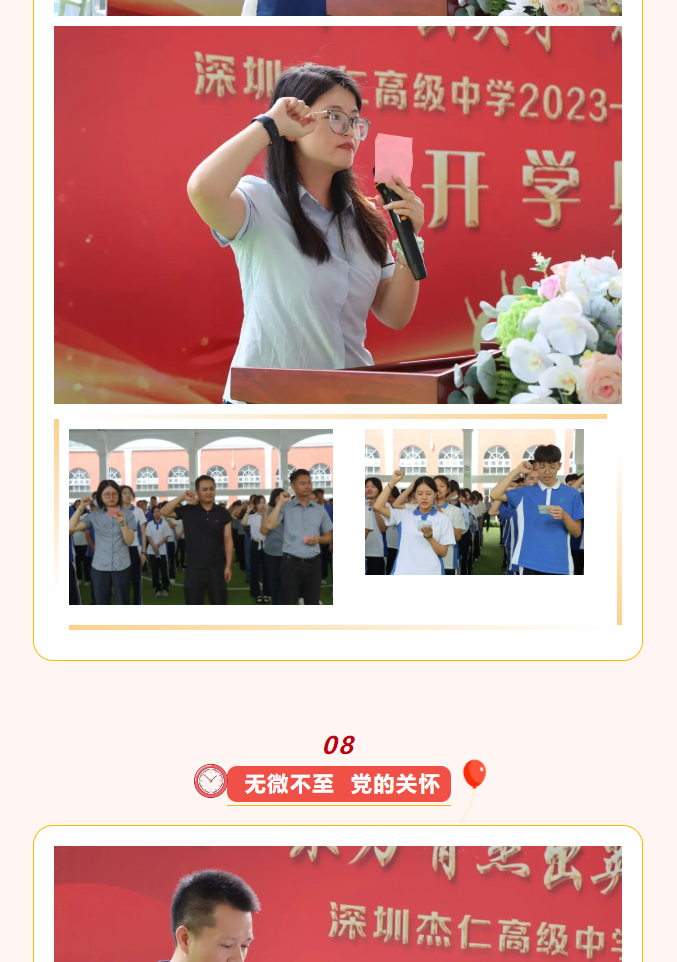Open the photo of students in blue uniforms
This screenshot has width=677, height=962.
coord(474,502)
